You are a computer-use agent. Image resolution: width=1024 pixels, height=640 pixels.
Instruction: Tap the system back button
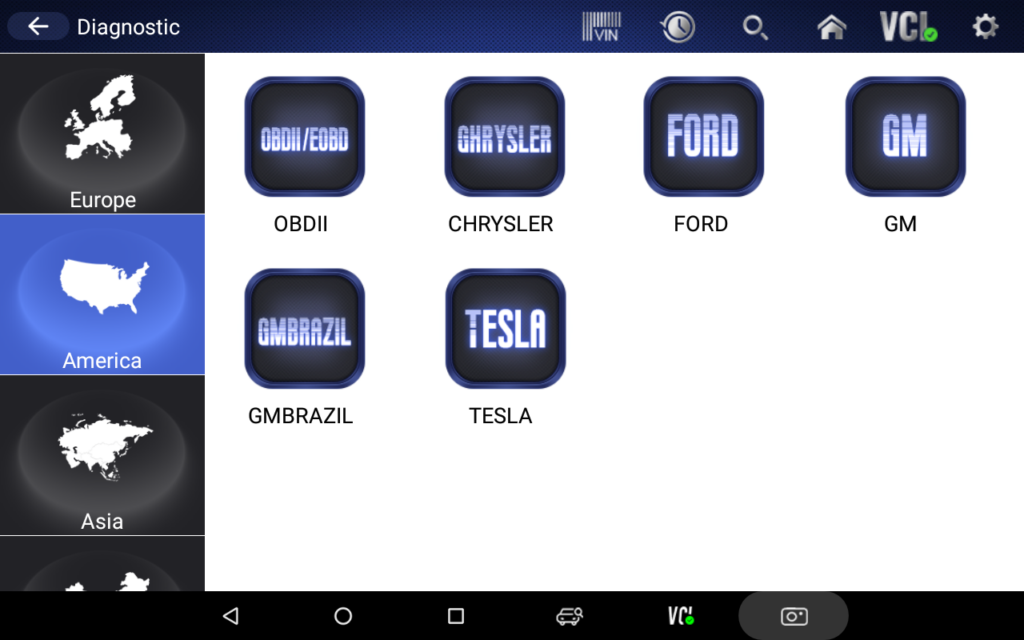(x=231, y=616)
